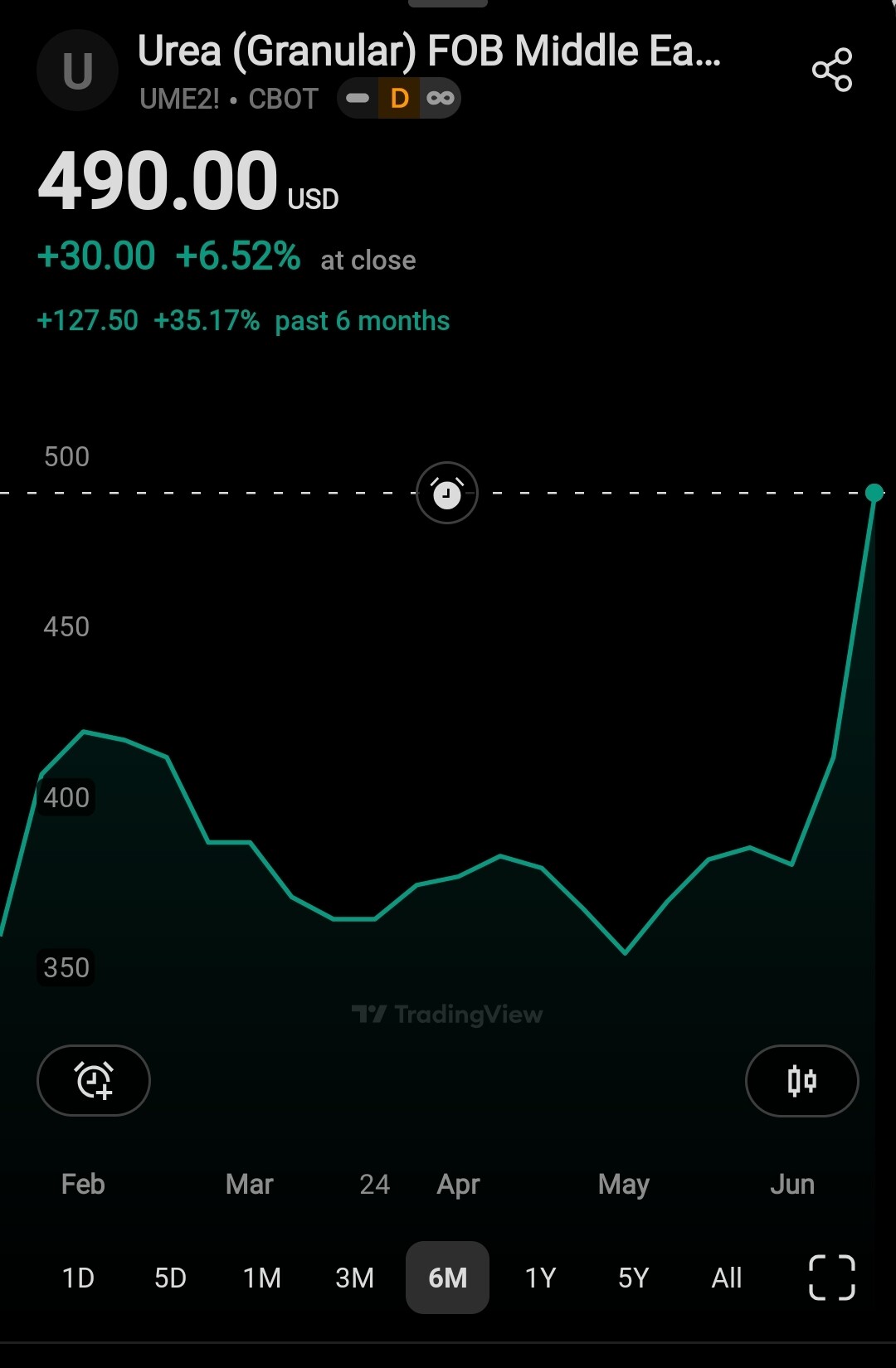Select the 1D time range

(x=78, y=1278)
